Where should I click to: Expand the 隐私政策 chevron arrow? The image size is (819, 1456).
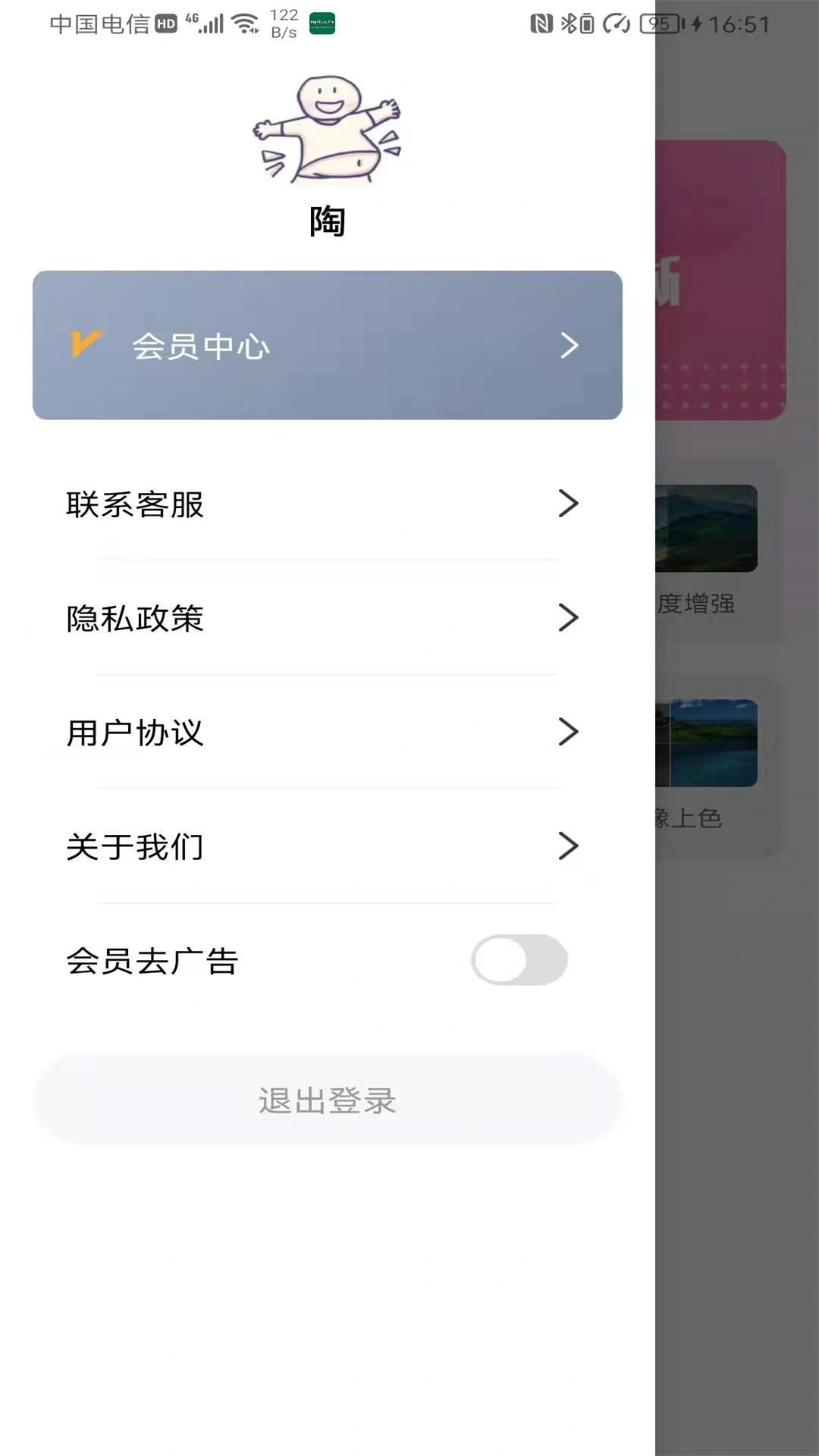point(570,618)
